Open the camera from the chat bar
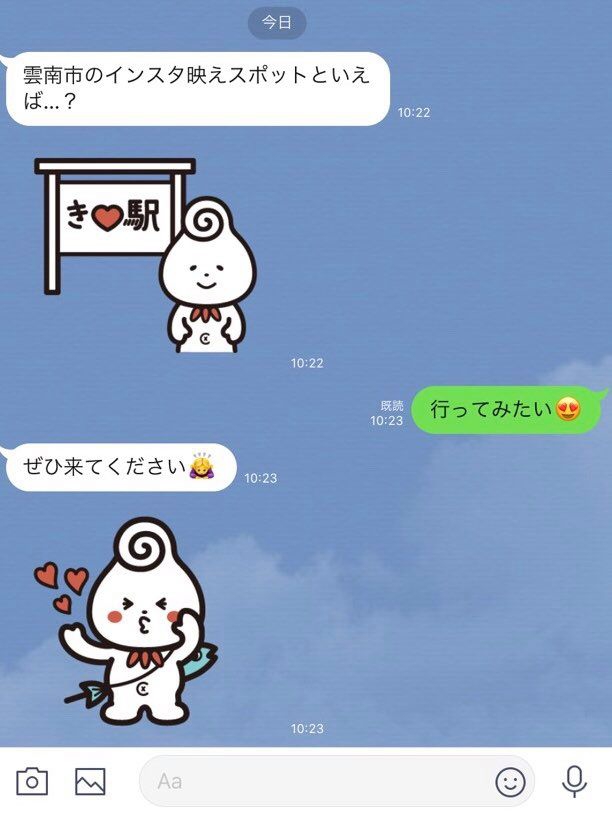The width and height of the screenshot is (612, 814). pyautogui.click(x=32, y=781)
